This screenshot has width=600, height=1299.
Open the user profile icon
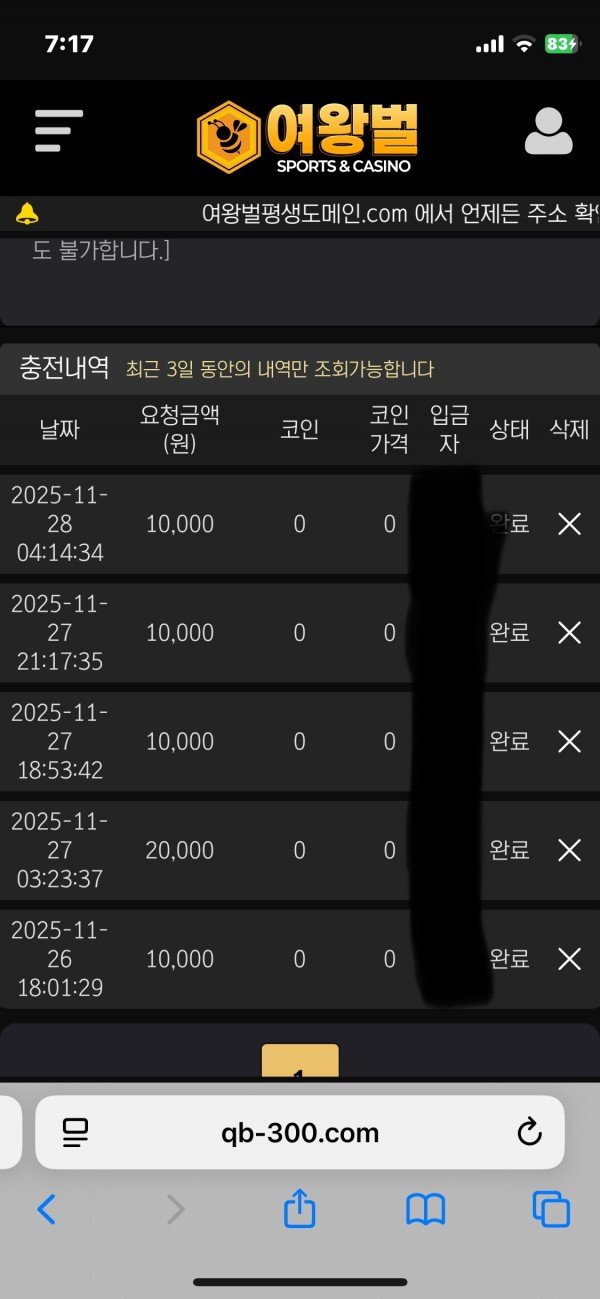(x=548, y=131)
